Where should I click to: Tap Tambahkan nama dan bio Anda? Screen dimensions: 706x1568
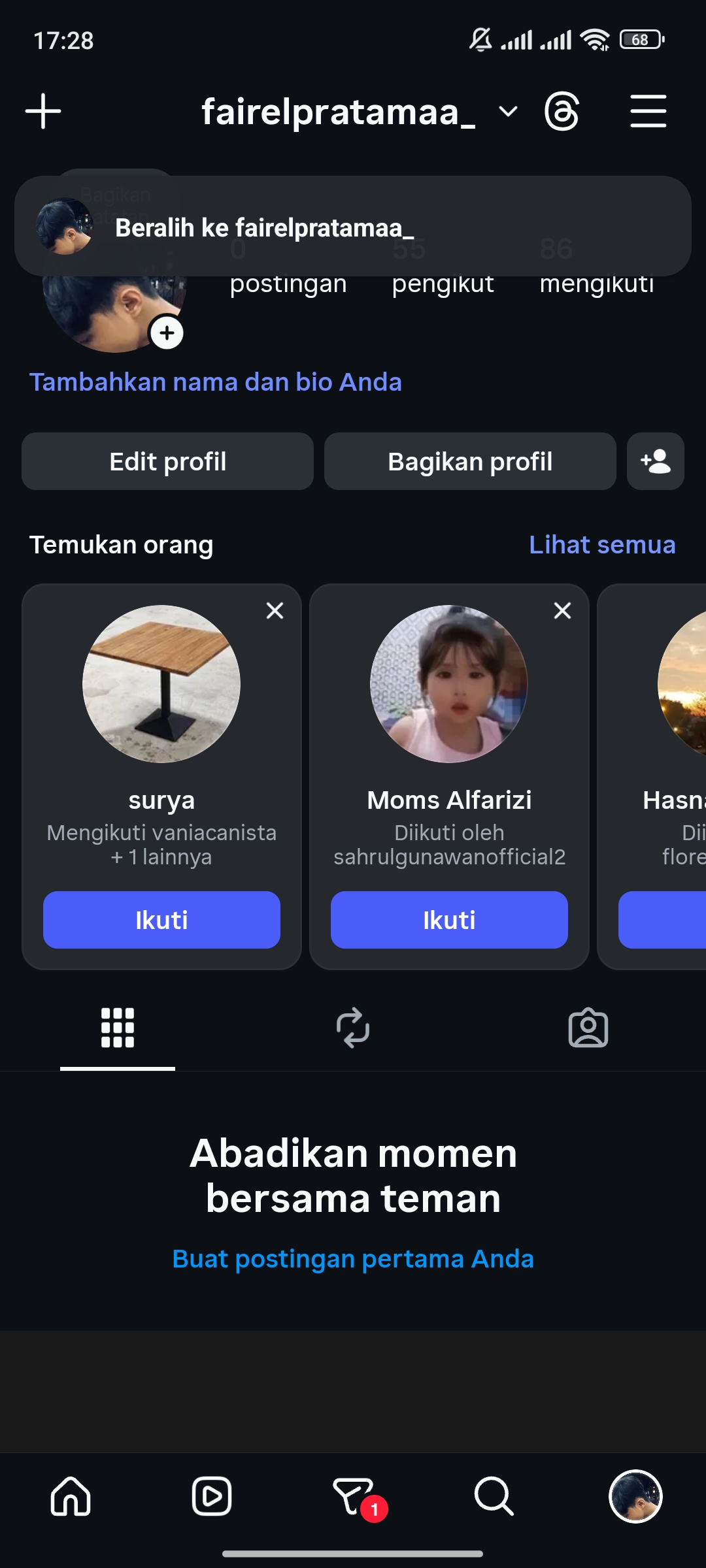coord(215,382)
